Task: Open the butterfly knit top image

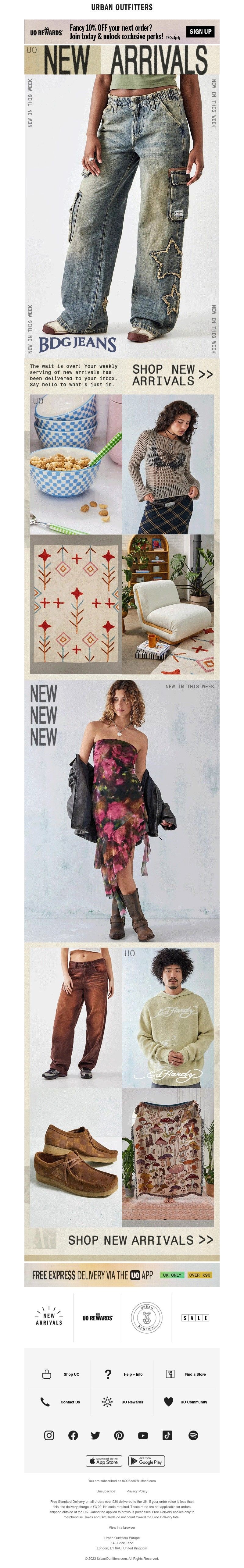Action: click(168, 464)
